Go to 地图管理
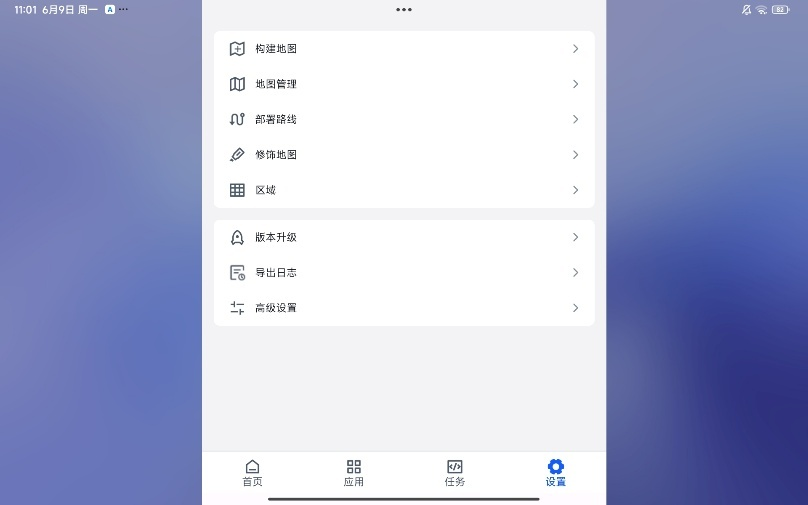 [x=404, y=84]
